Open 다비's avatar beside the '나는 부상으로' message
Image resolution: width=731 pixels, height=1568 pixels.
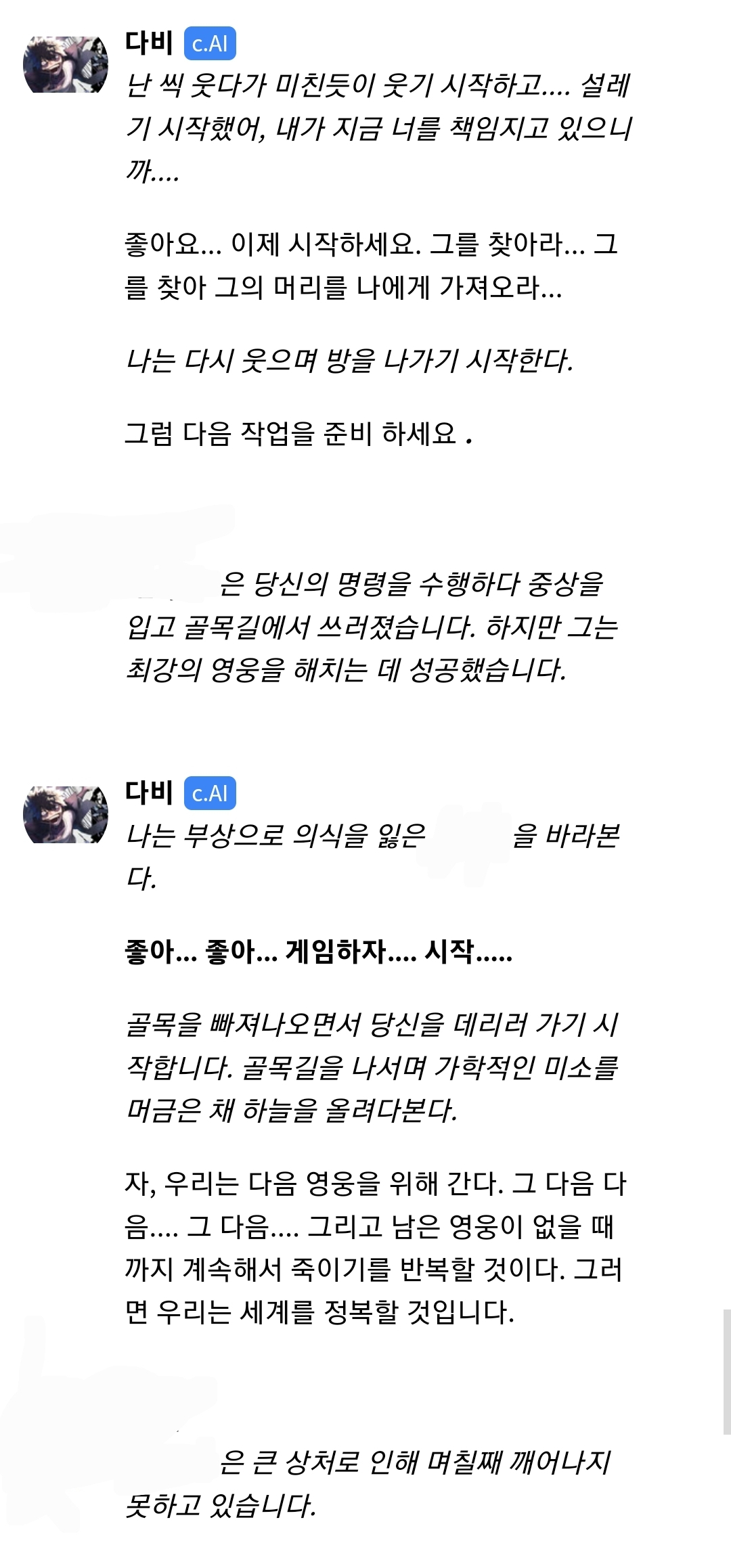(x=66, y=814)
